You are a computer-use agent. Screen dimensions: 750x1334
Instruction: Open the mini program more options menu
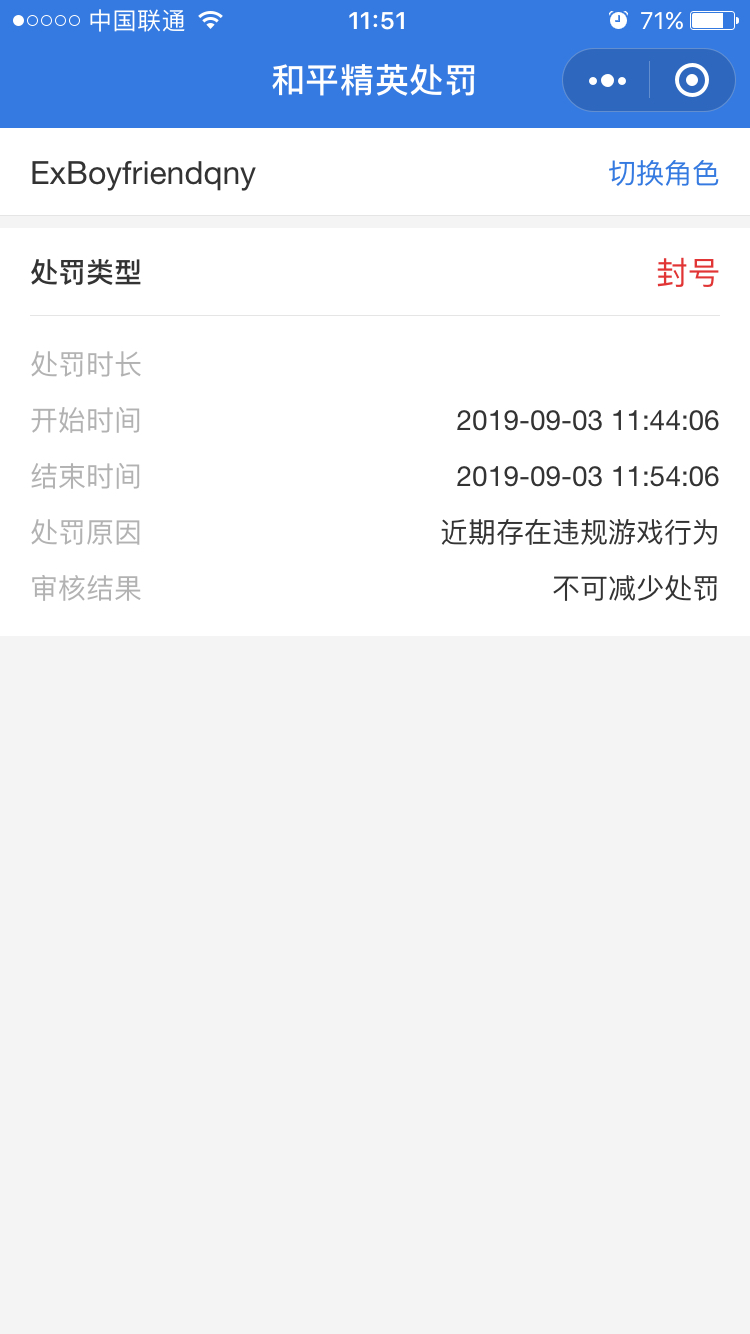click(x=607, y=80)
